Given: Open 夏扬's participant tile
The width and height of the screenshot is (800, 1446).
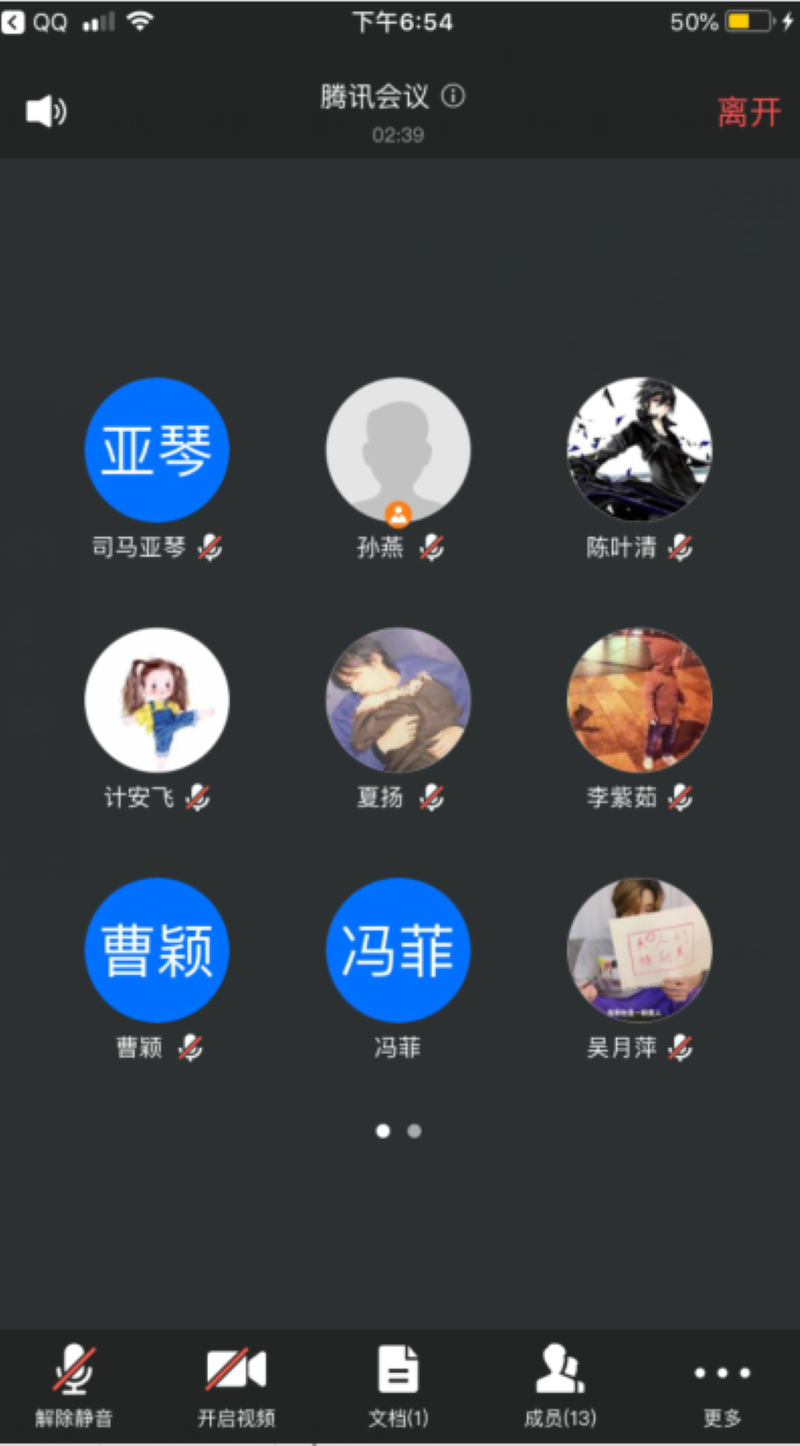Looking at the screenshot, I should (x=398, y=700).
